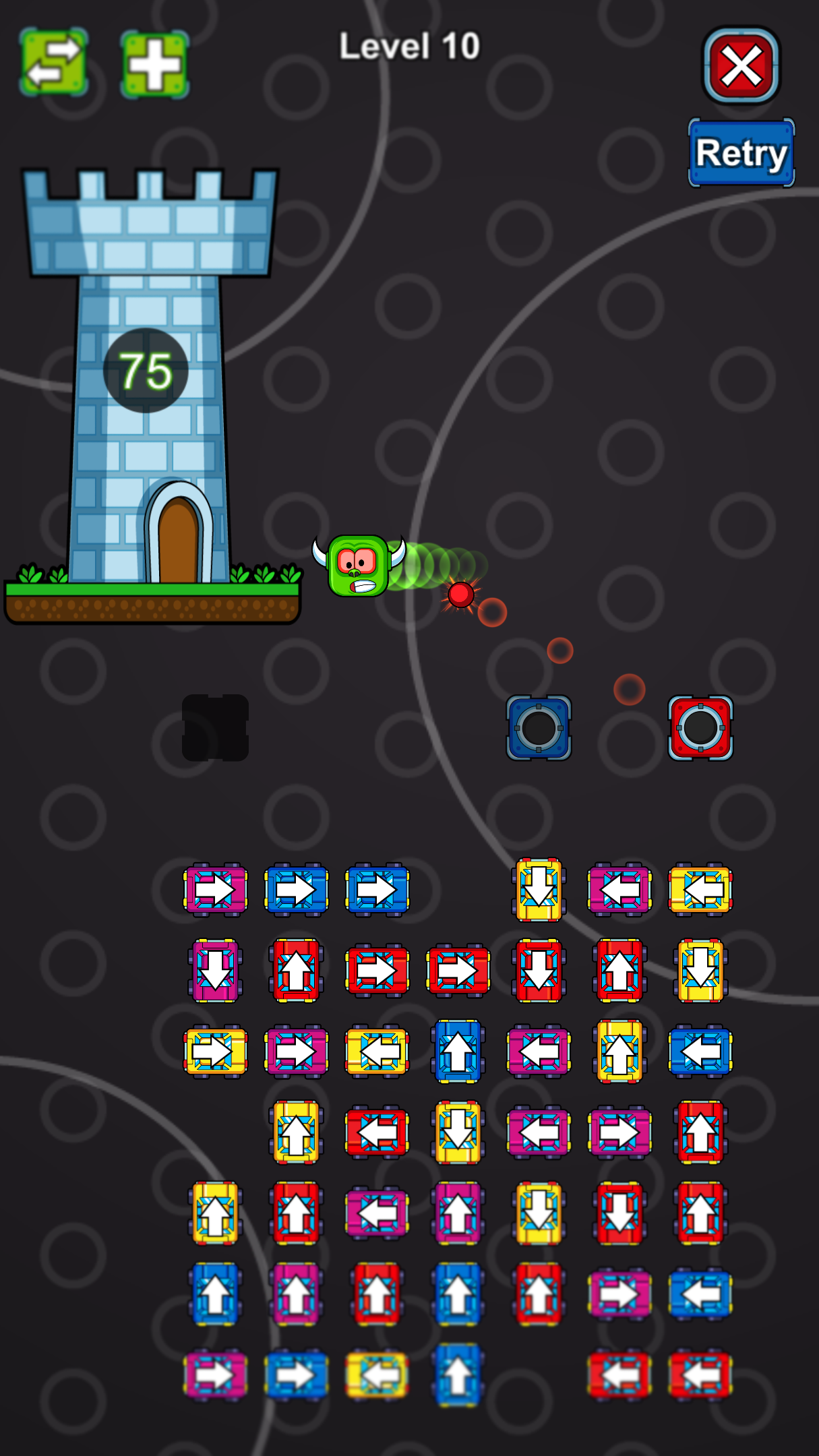
Task: Tap the blue ring block
Action: pyautogui.click(x=539, y=728)
